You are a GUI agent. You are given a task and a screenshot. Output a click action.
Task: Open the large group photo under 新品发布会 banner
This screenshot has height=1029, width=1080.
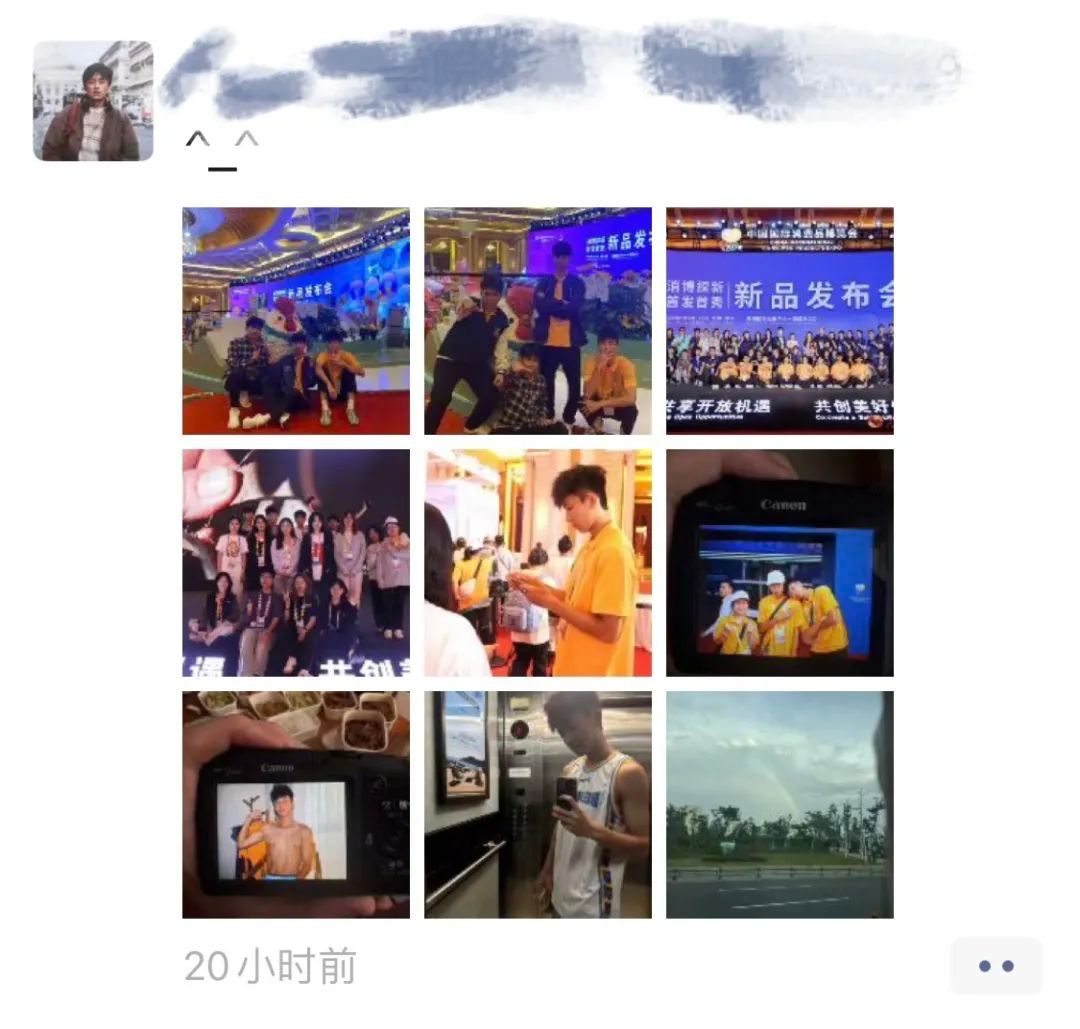pos(780,321)
